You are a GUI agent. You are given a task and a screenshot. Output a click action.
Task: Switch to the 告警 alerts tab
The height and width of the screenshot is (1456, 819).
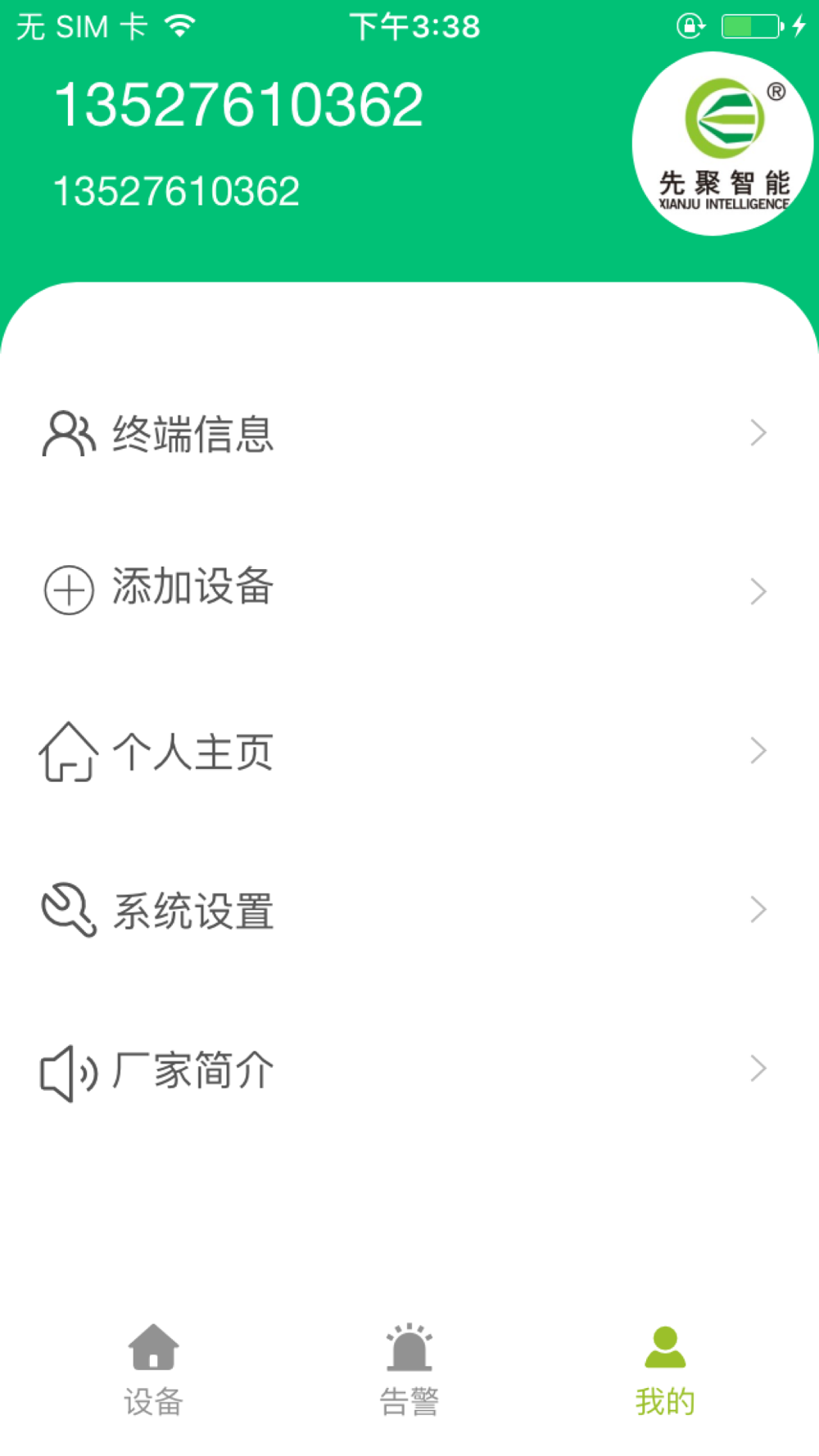(409, 1369)
